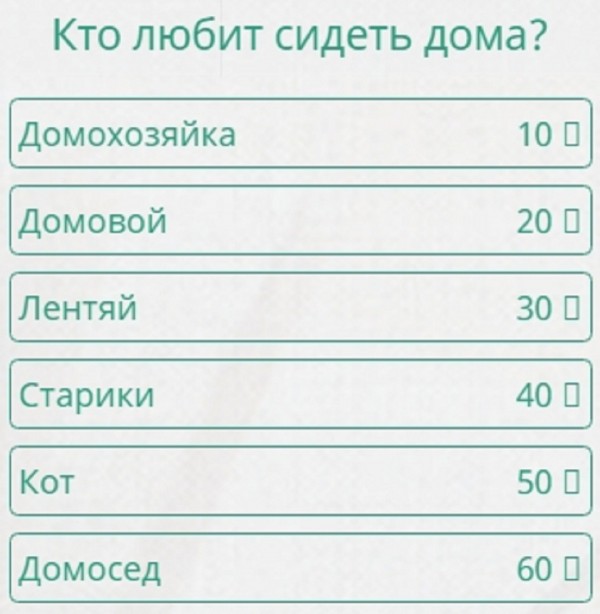Select the answer Домохозяйка
Image resolution: width=600 pixels, height=614 pixels.
click(300, 134)
